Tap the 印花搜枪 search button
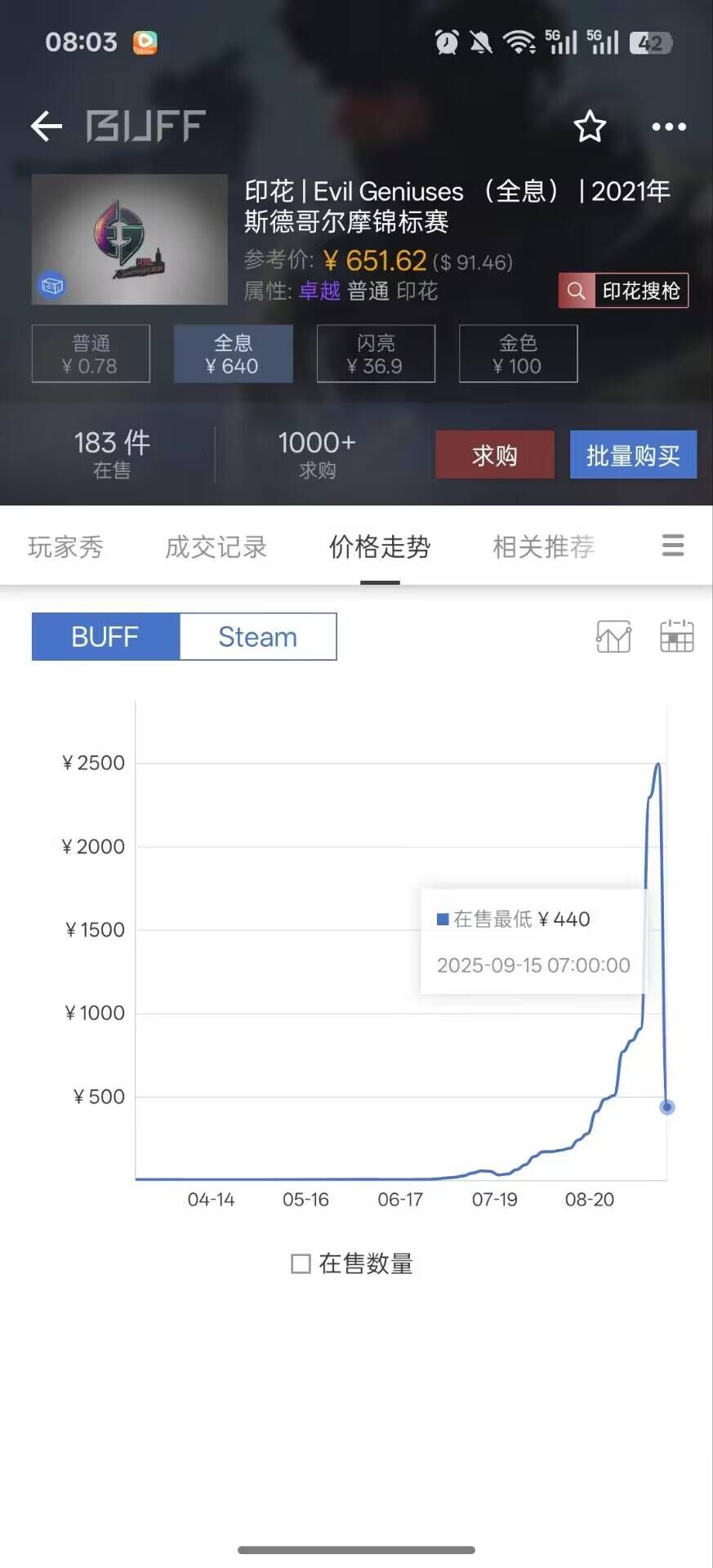 (623, 291)
